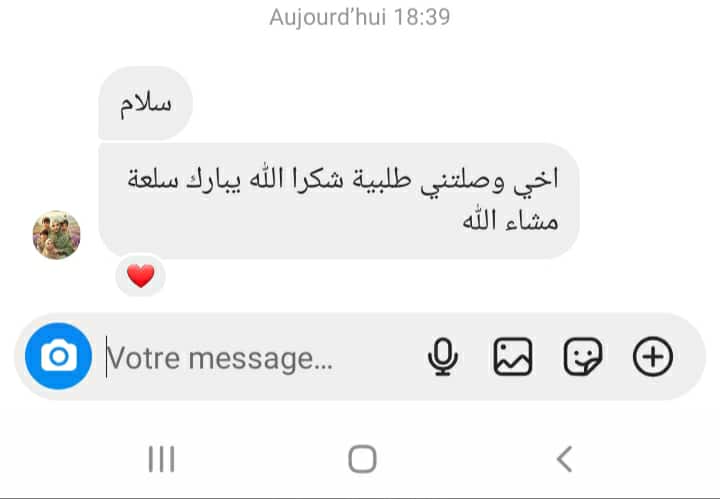Open more options with the plus icon
The width and height of the screenshot is (720, 499).
[653, 357]
